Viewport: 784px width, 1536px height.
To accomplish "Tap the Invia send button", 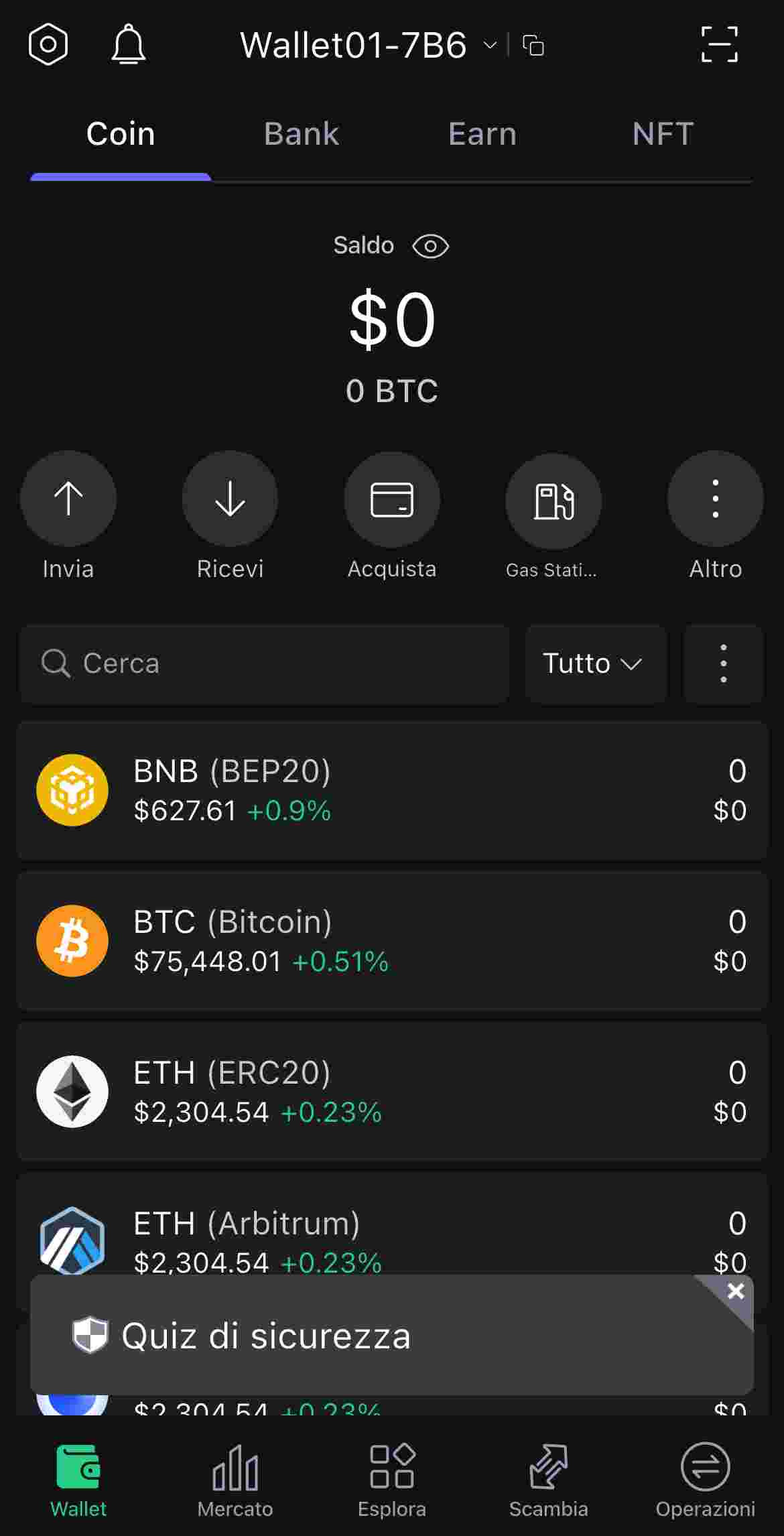I will pos(68,499).
